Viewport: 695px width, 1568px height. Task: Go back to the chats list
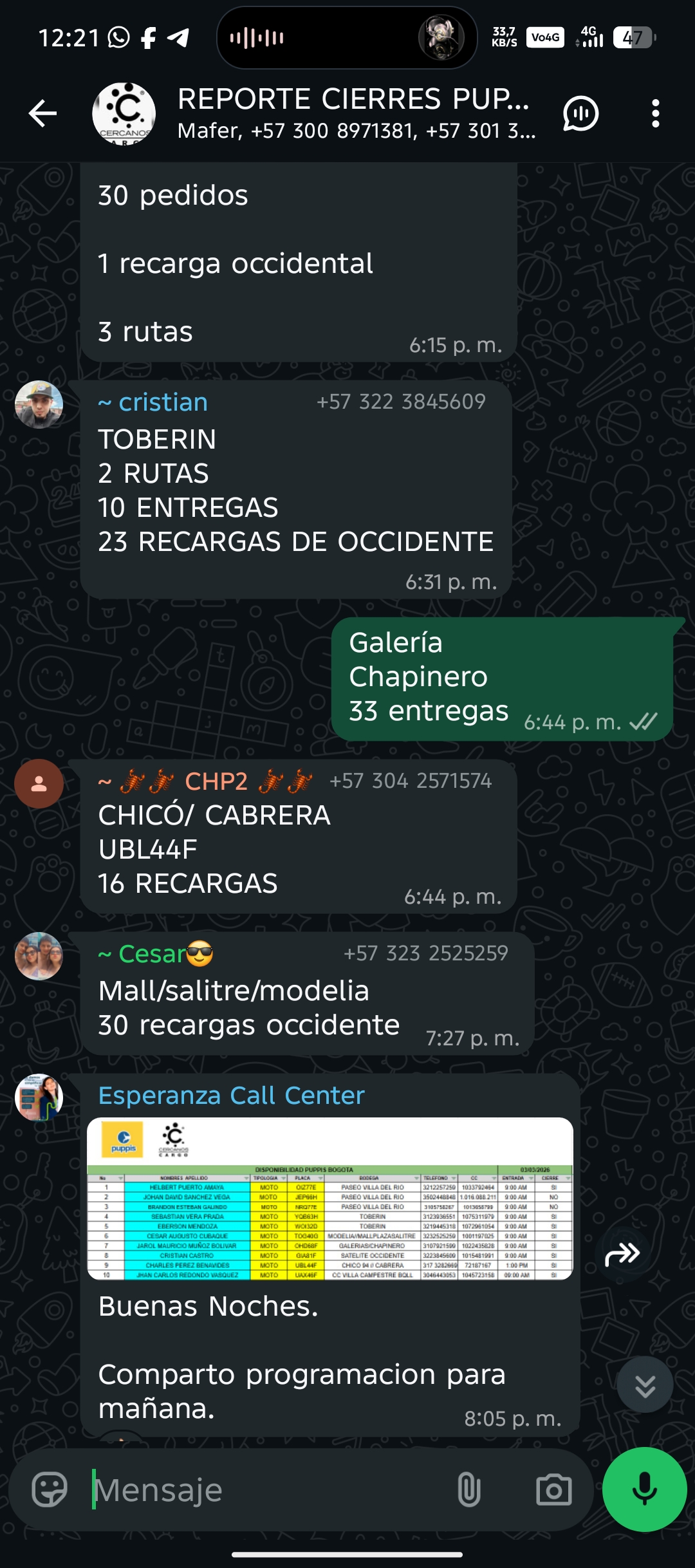pos(43,114)
